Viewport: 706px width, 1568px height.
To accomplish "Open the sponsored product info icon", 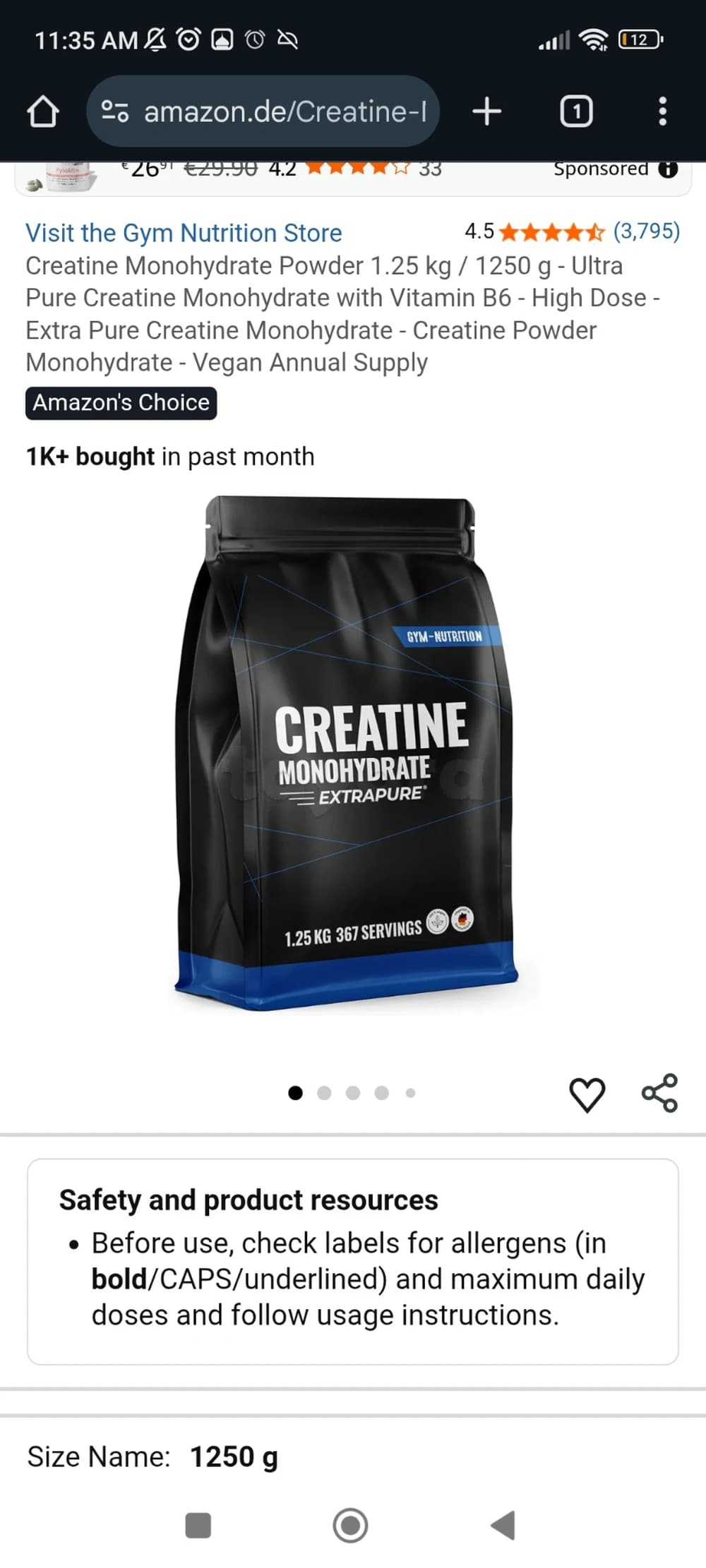I will point(668,169).
